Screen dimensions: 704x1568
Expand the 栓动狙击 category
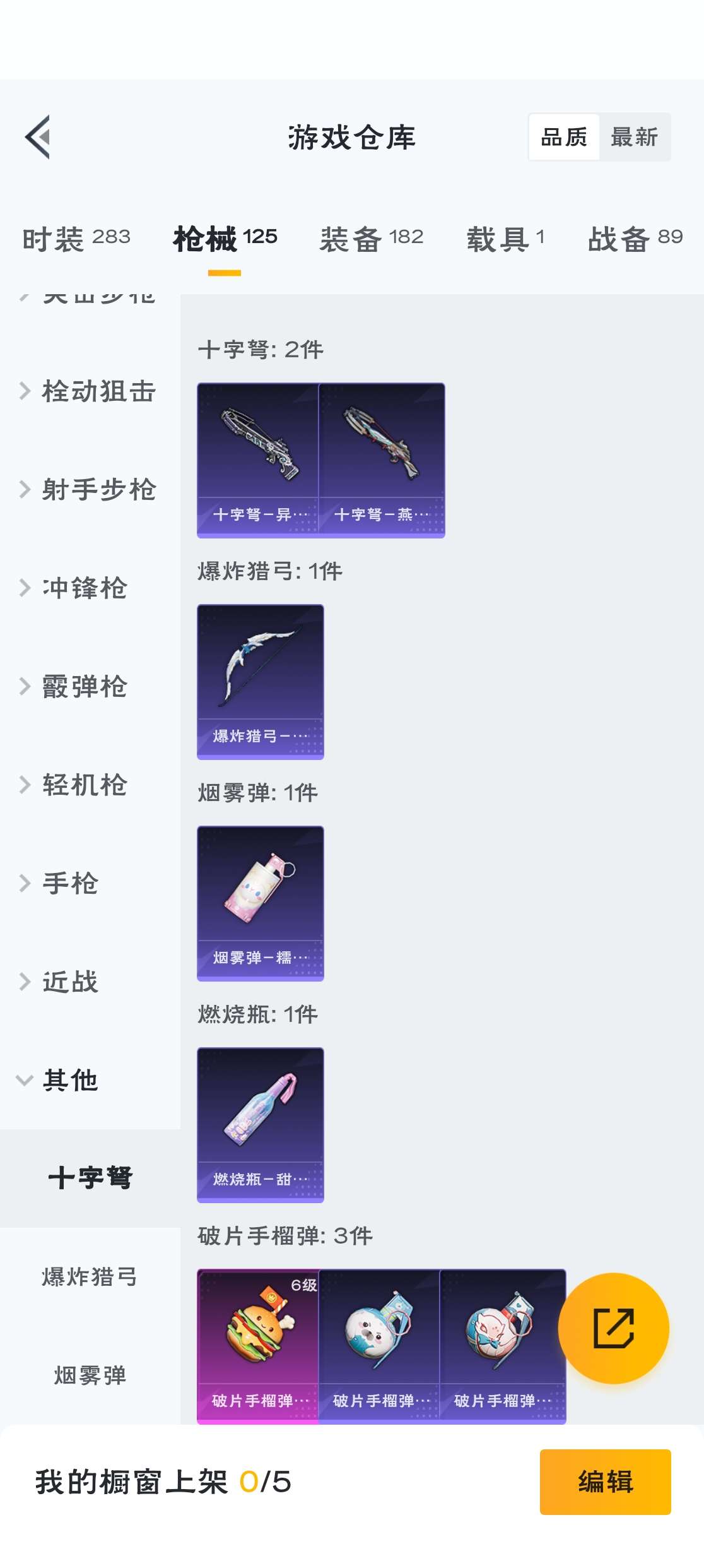tap(90, 391)
